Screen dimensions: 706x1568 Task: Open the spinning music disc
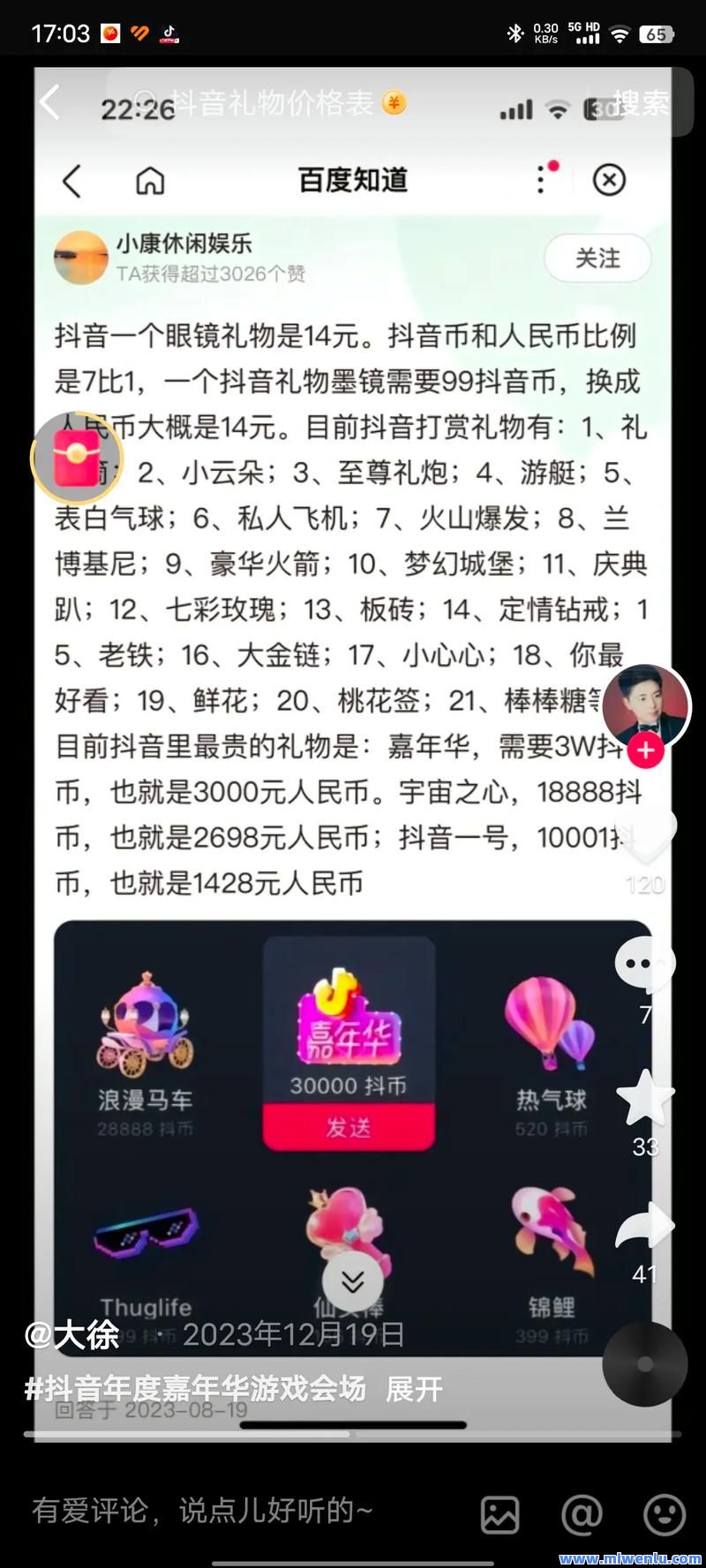645,1364
